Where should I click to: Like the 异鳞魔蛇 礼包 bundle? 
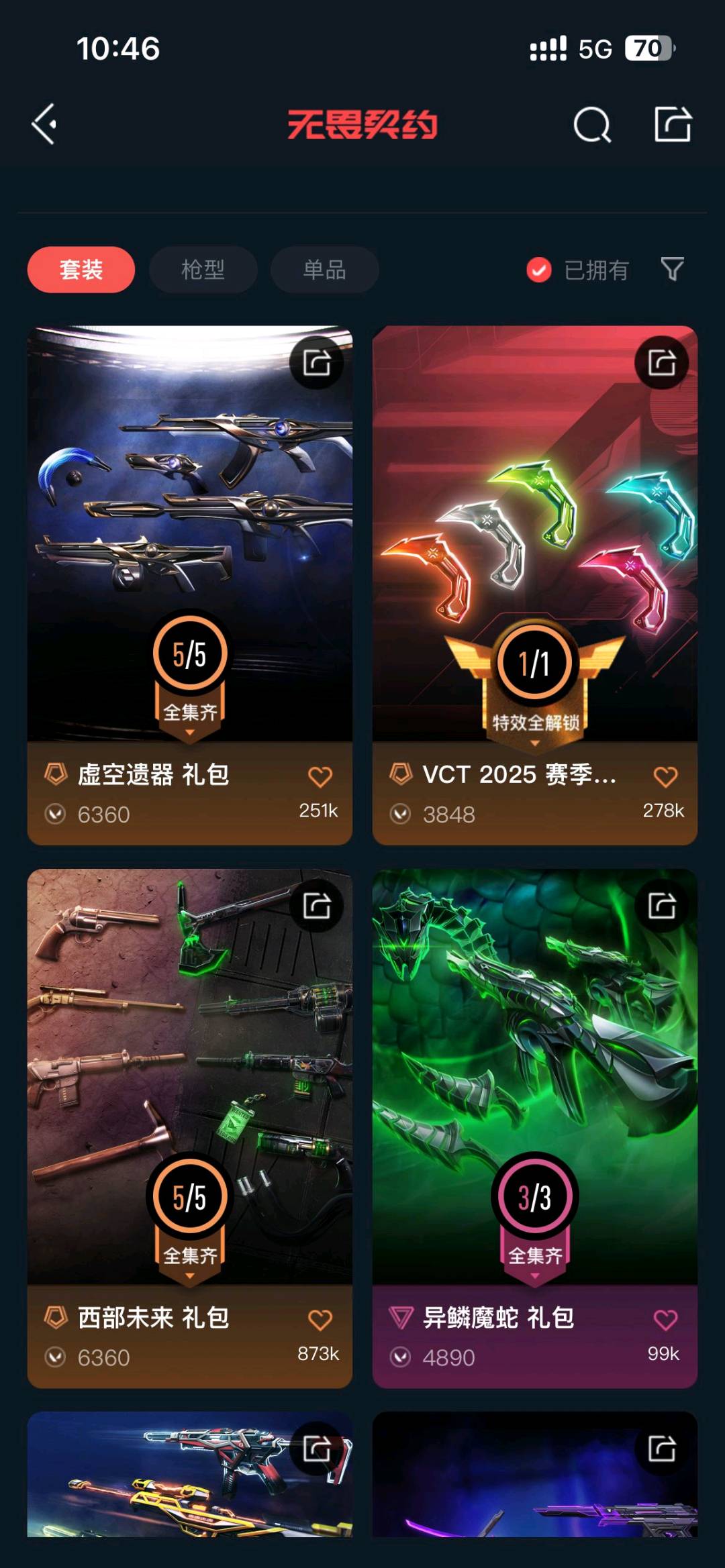(x=665, y=1320)
